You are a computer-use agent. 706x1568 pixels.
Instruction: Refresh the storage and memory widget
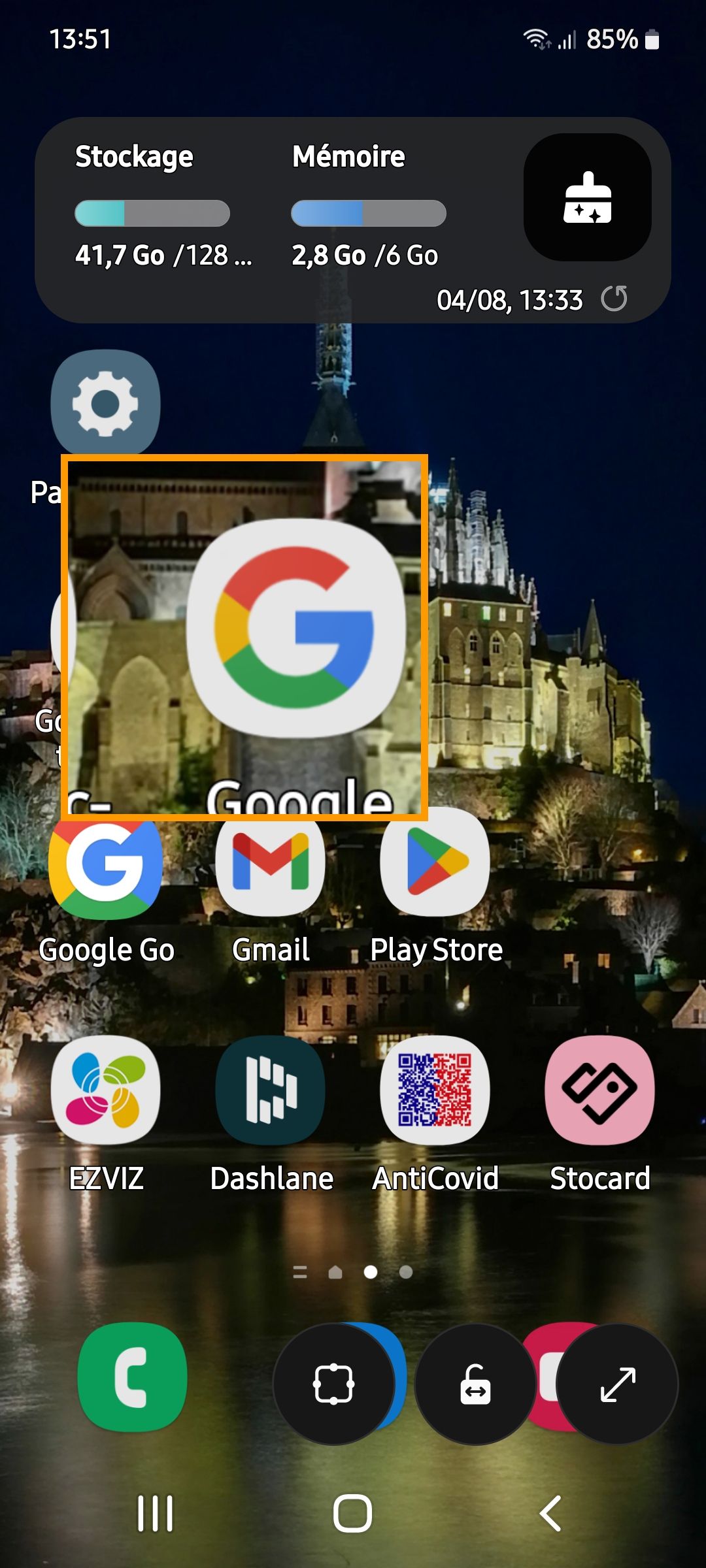[615, 299]
